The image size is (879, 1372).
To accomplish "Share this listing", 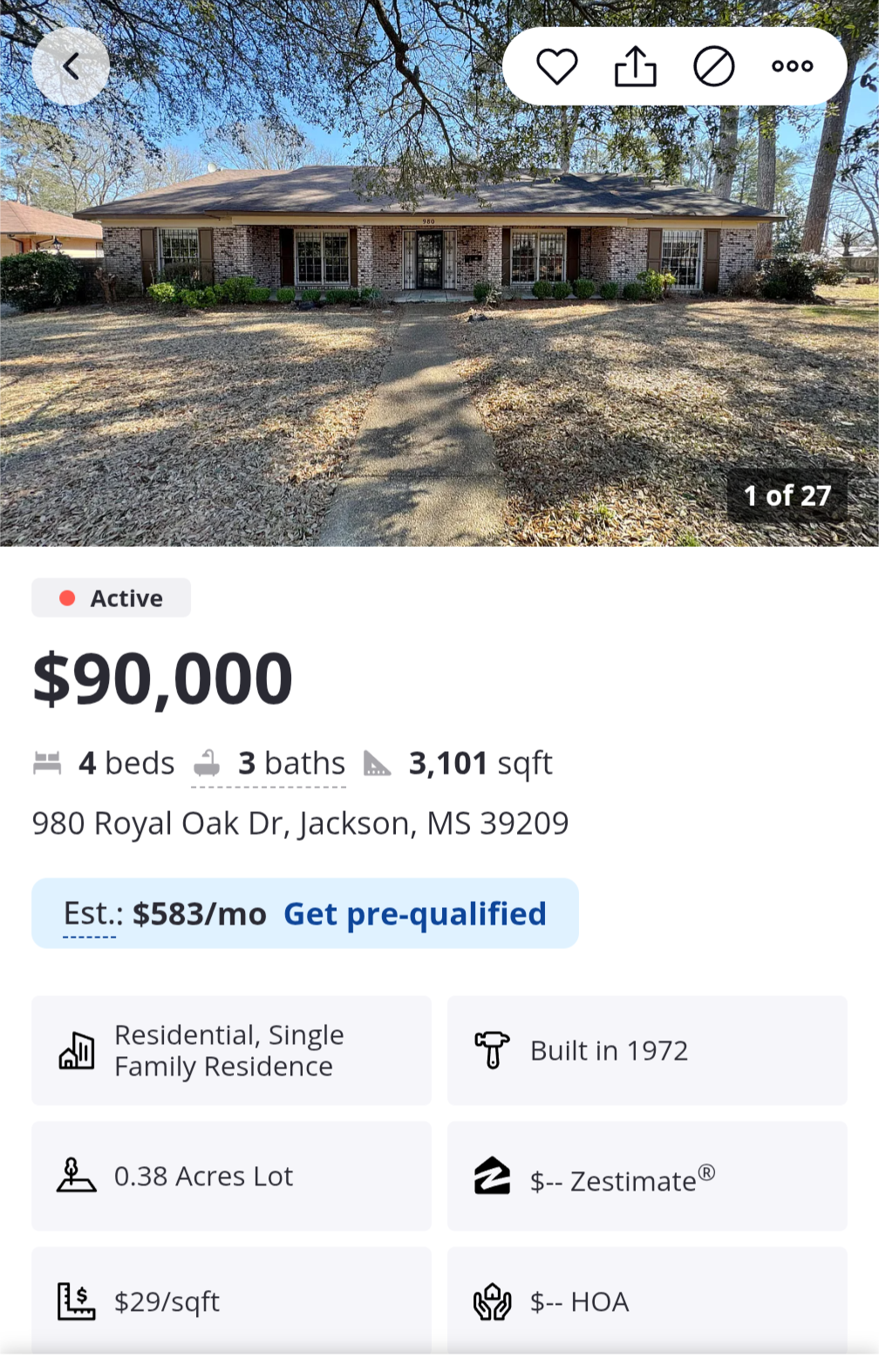I will (x=635, y=66).
